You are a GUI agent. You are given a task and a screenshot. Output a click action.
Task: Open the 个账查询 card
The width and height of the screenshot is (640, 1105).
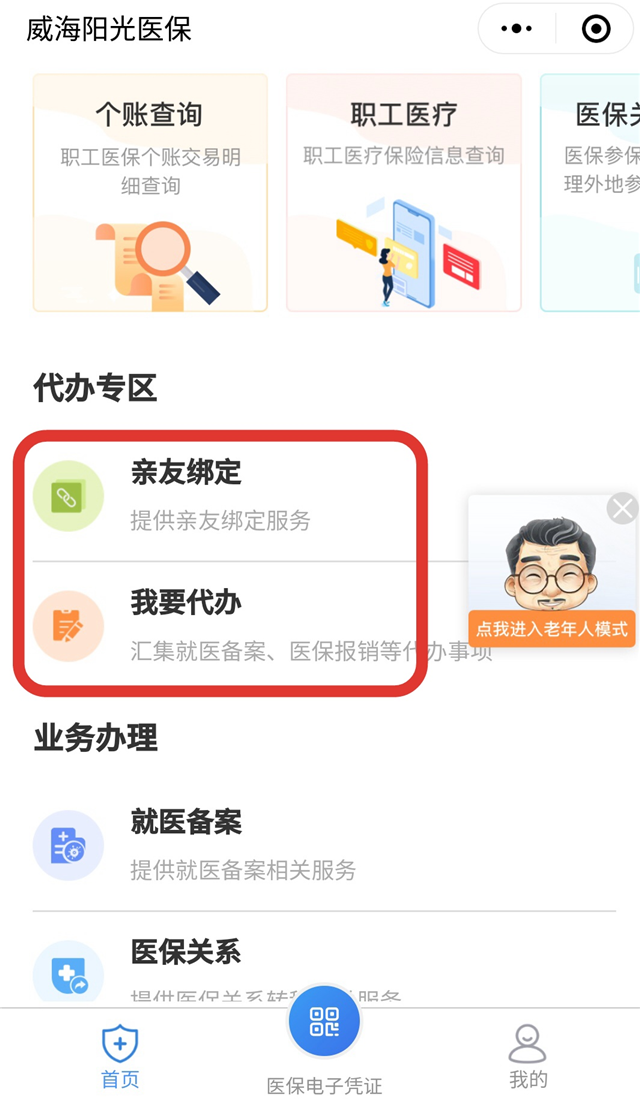tap(150, 192)
